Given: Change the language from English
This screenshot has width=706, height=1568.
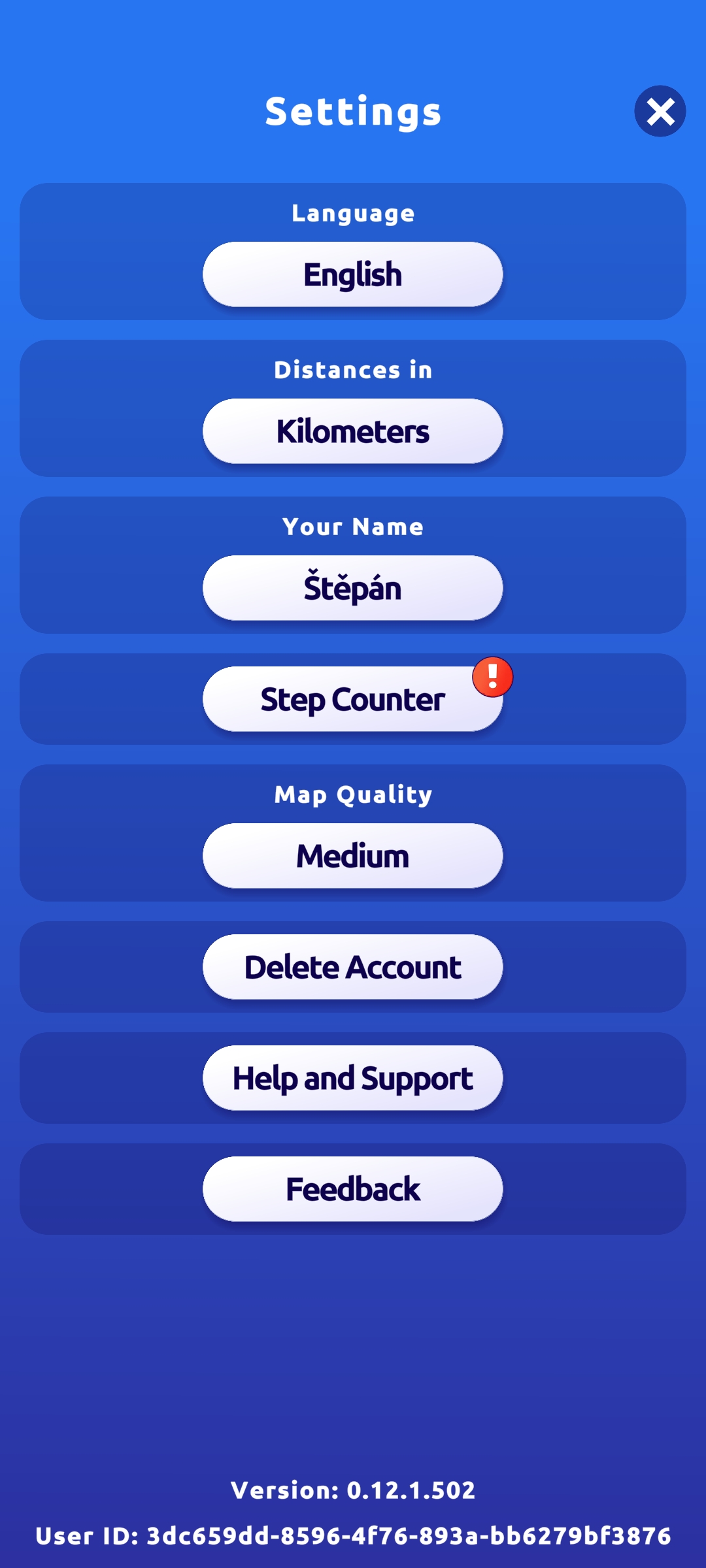Looking at the screenshot, I should [352, 274].
